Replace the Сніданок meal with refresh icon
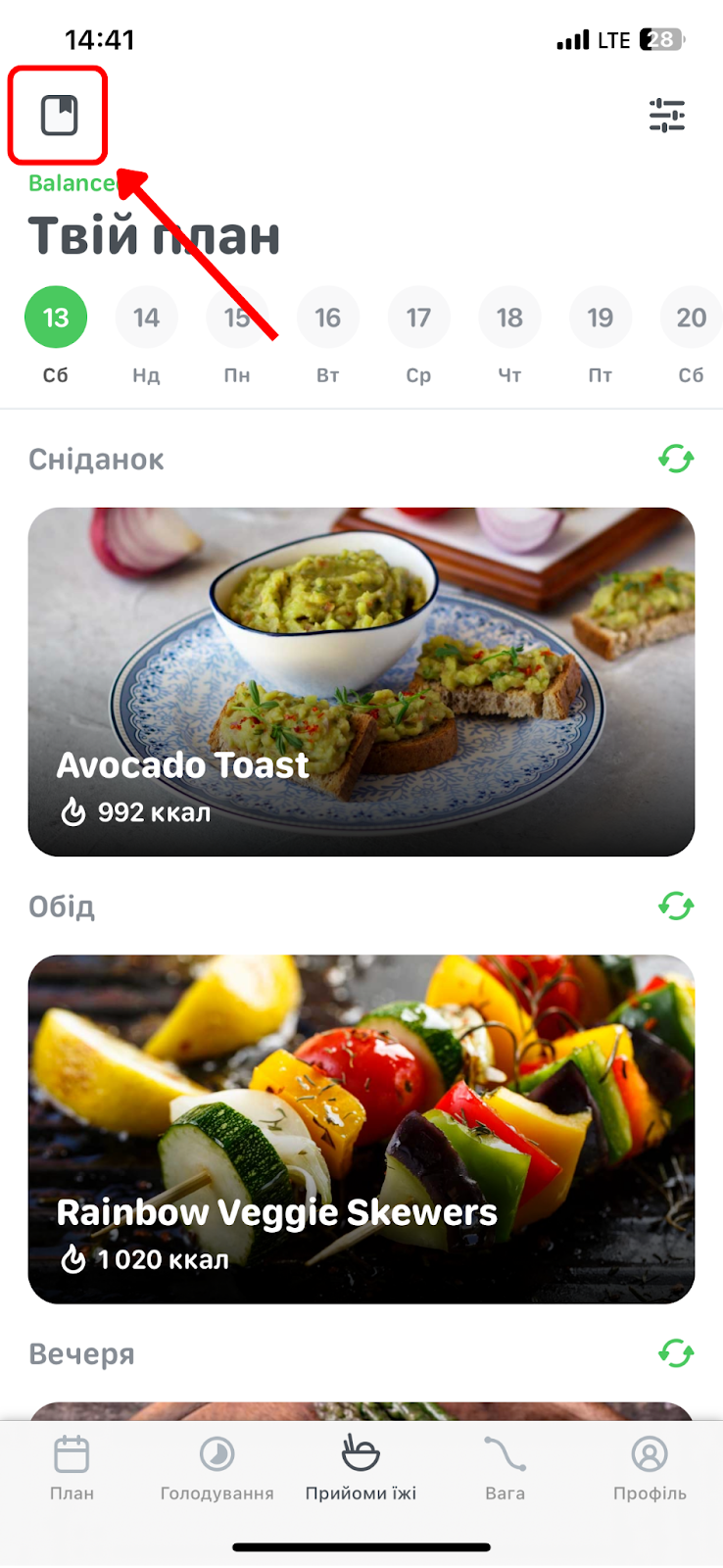Image resolution: width=723 pixels, height=1568 pixels. tap(676, 459)
